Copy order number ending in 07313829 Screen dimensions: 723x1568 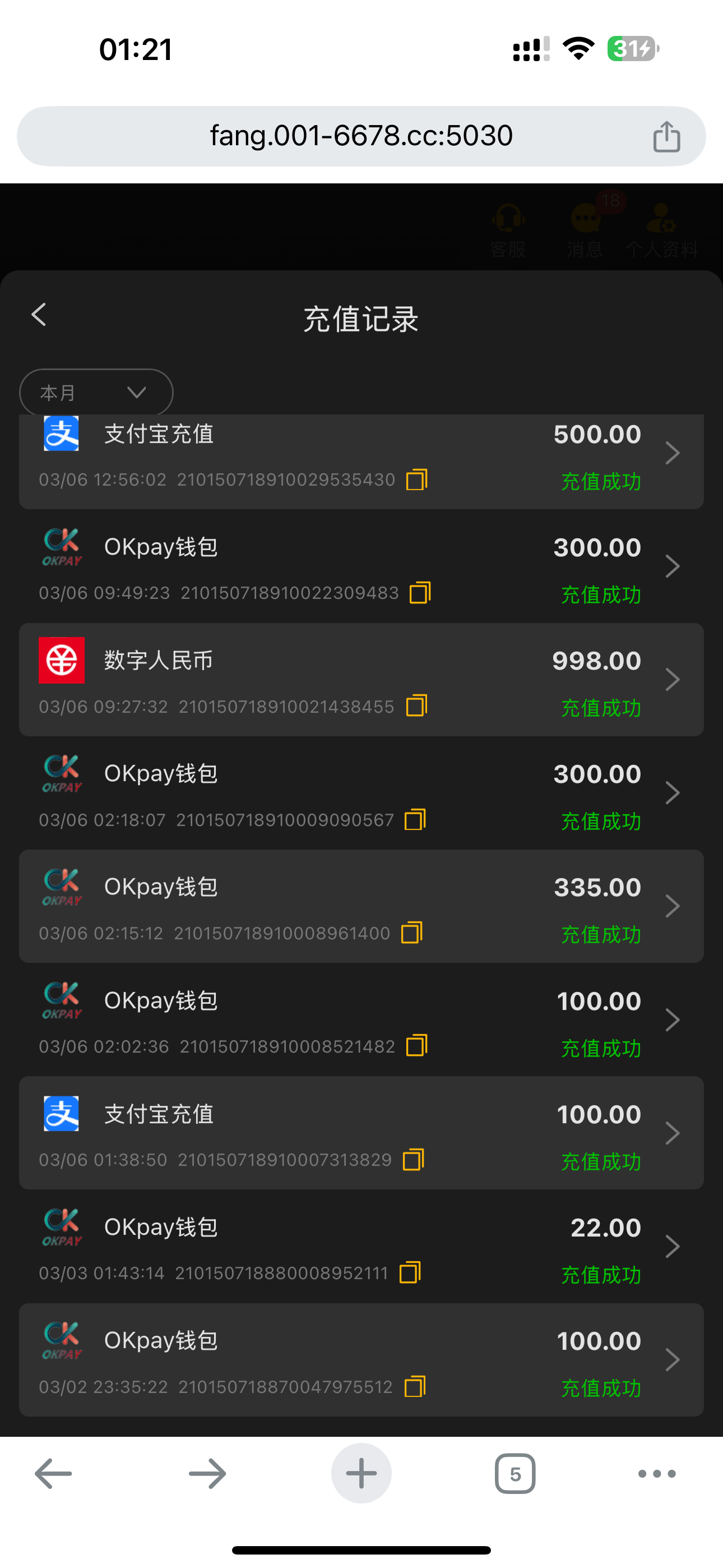414,1160
